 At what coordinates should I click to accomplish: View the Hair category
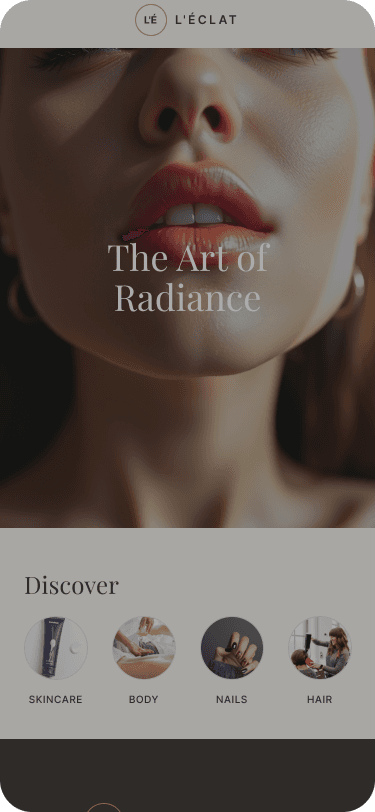point(320,661)
